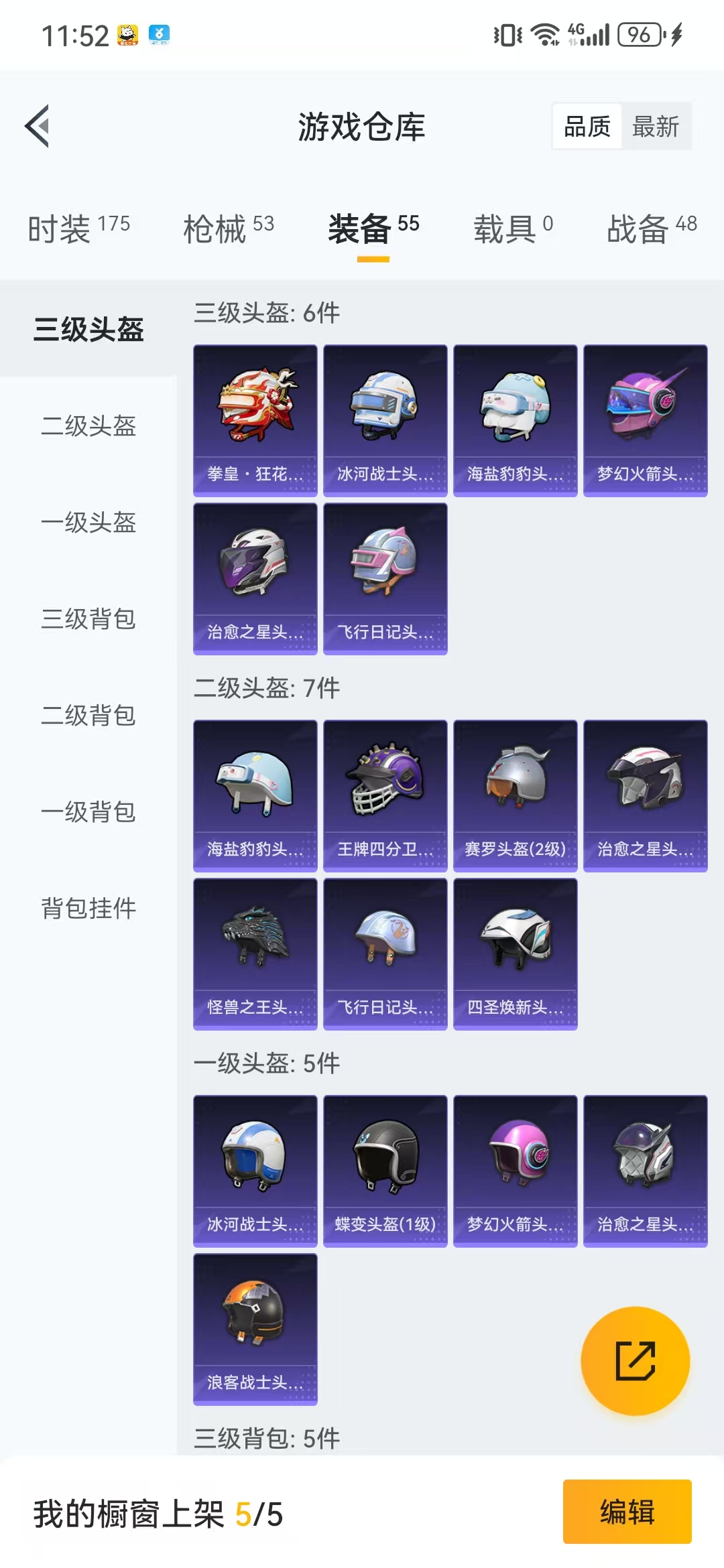Viewport: 724px width, 1568px height.
Task: Select 二级头盔 in the side menu
Action: click(x=88, y=426)
